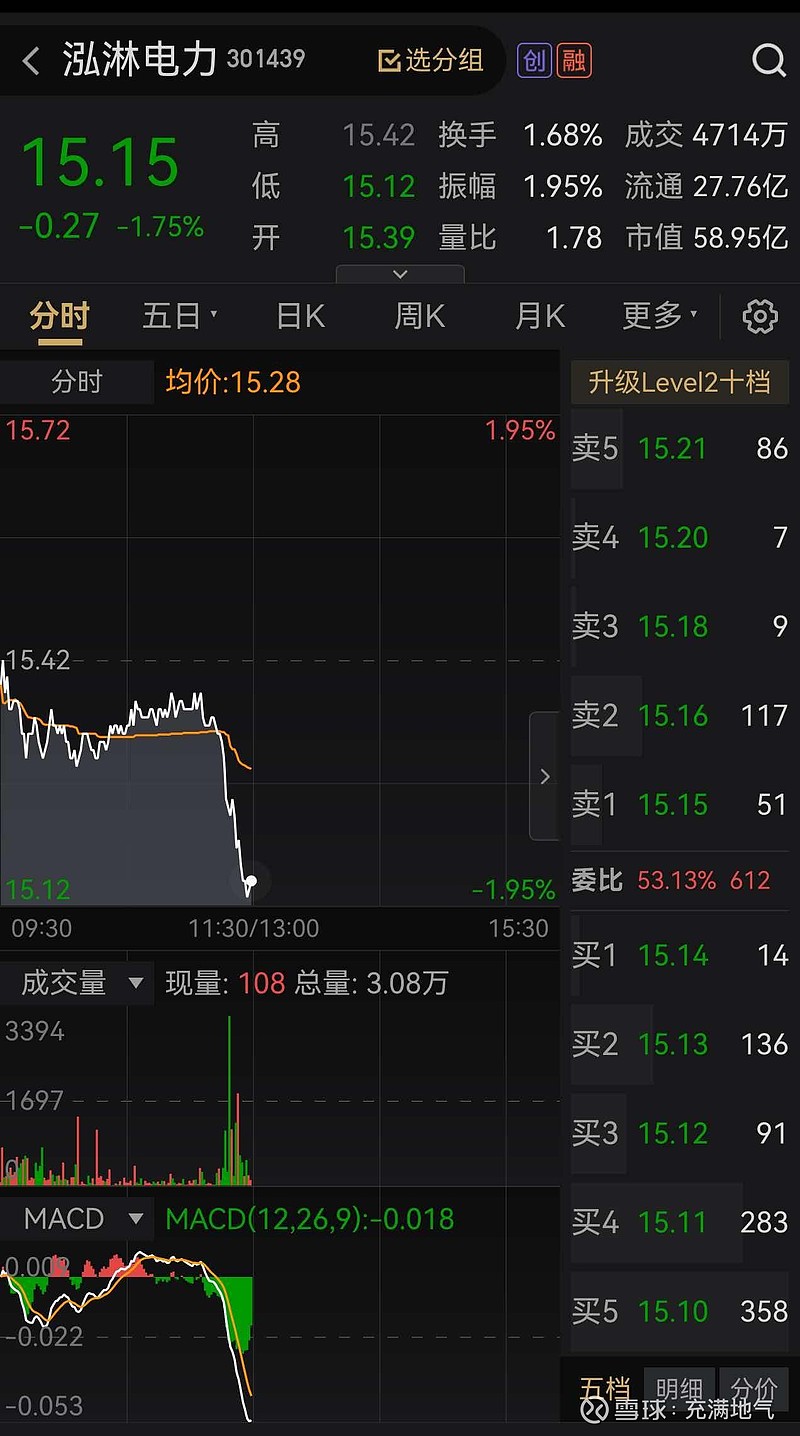Open search with the magnifier icon
This screenshot has width=800, height=1436.
click(768, 60)
